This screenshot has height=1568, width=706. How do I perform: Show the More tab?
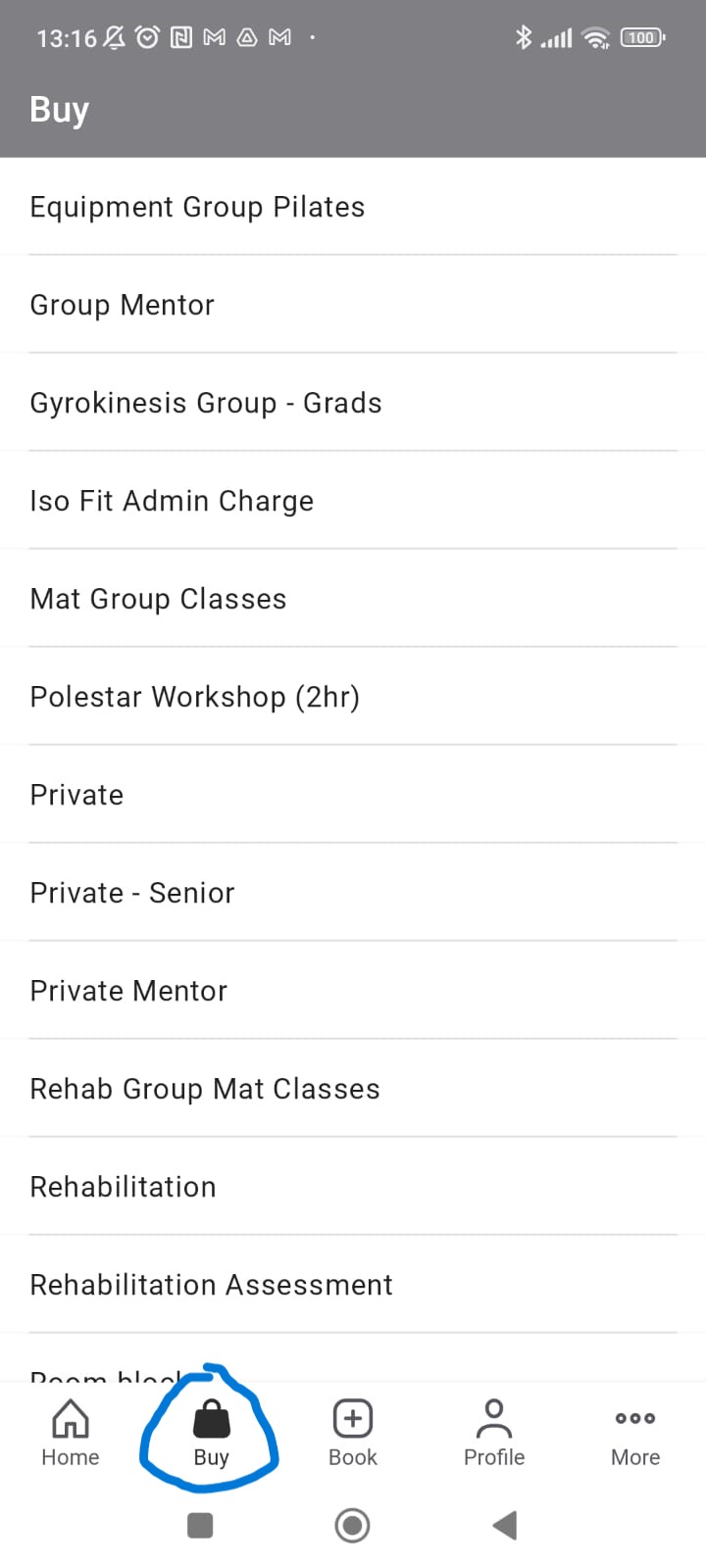point(635,1433)
